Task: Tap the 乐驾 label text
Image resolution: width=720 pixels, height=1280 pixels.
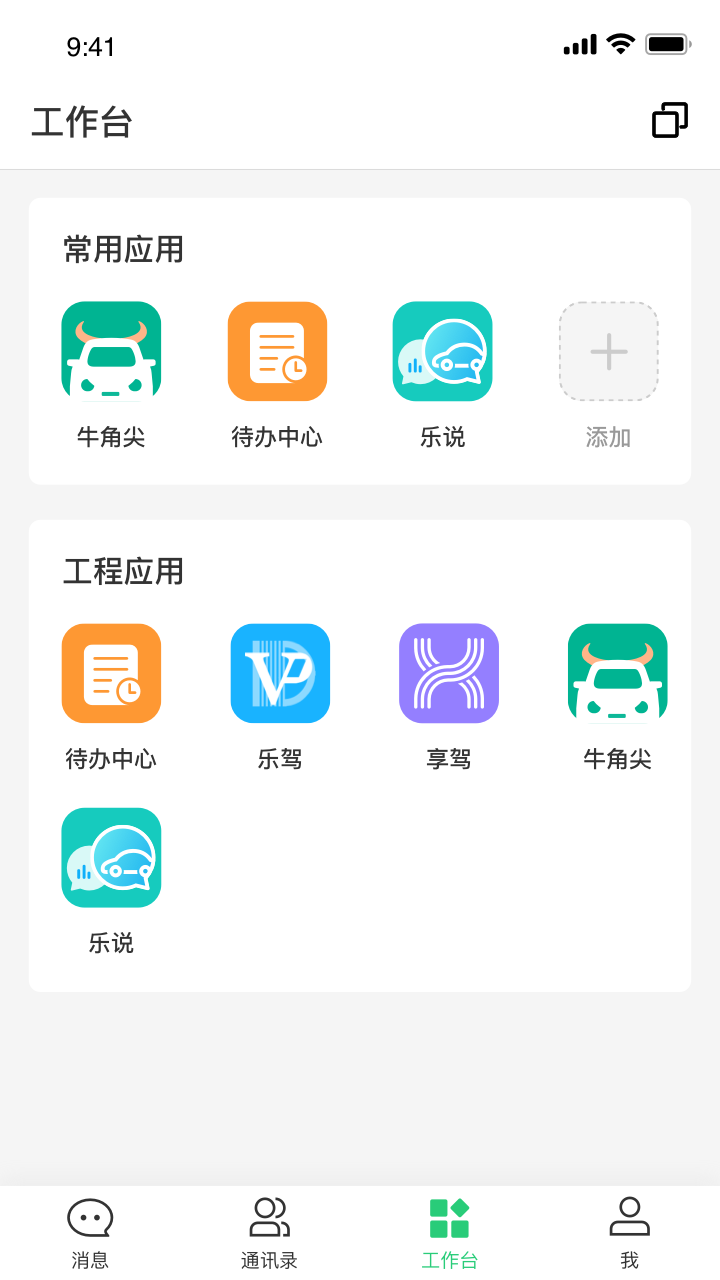Action: pos(280,759)
